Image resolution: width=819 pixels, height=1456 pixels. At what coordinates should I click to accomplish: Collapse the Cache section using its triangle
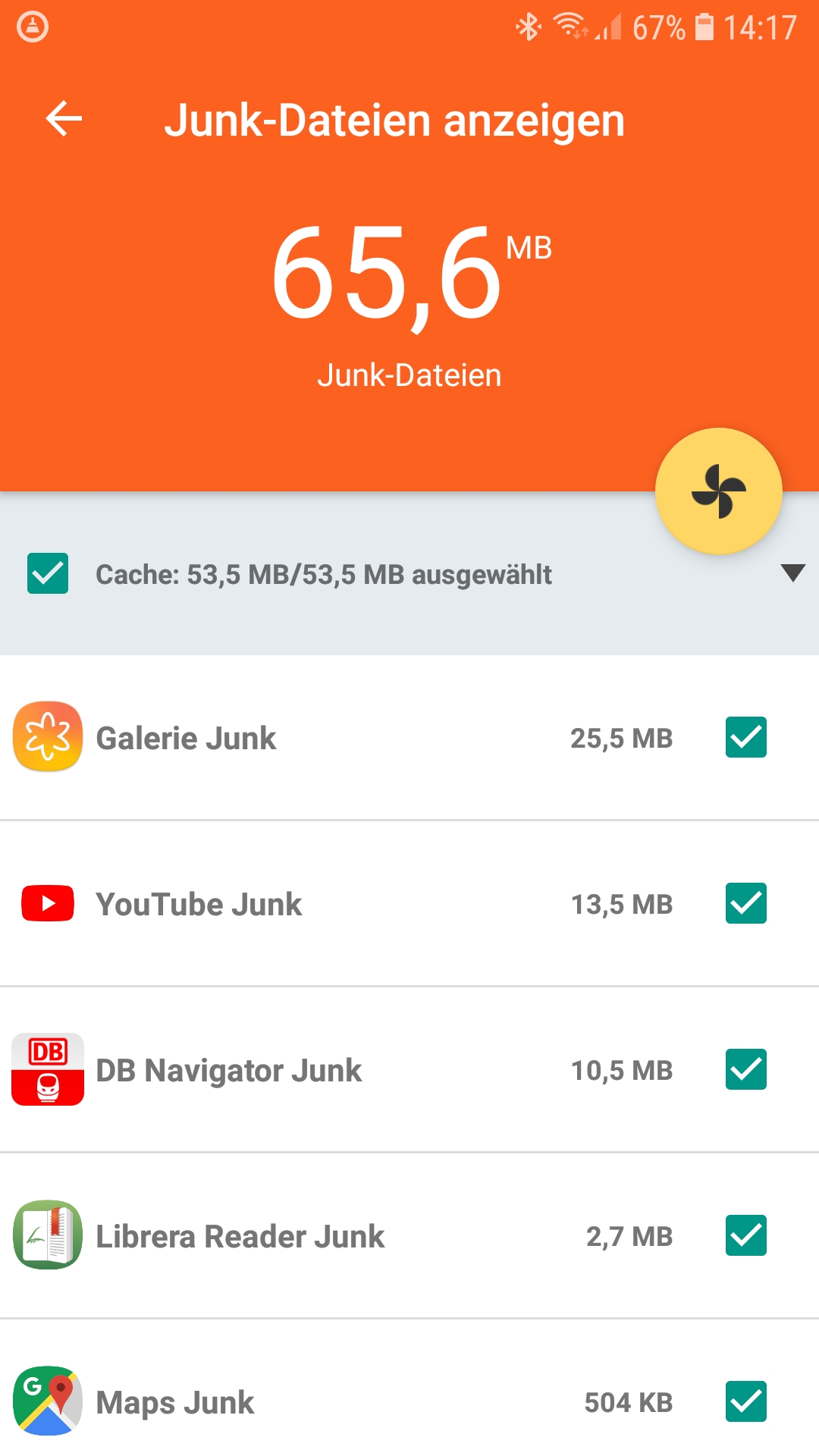coord(791,574)
